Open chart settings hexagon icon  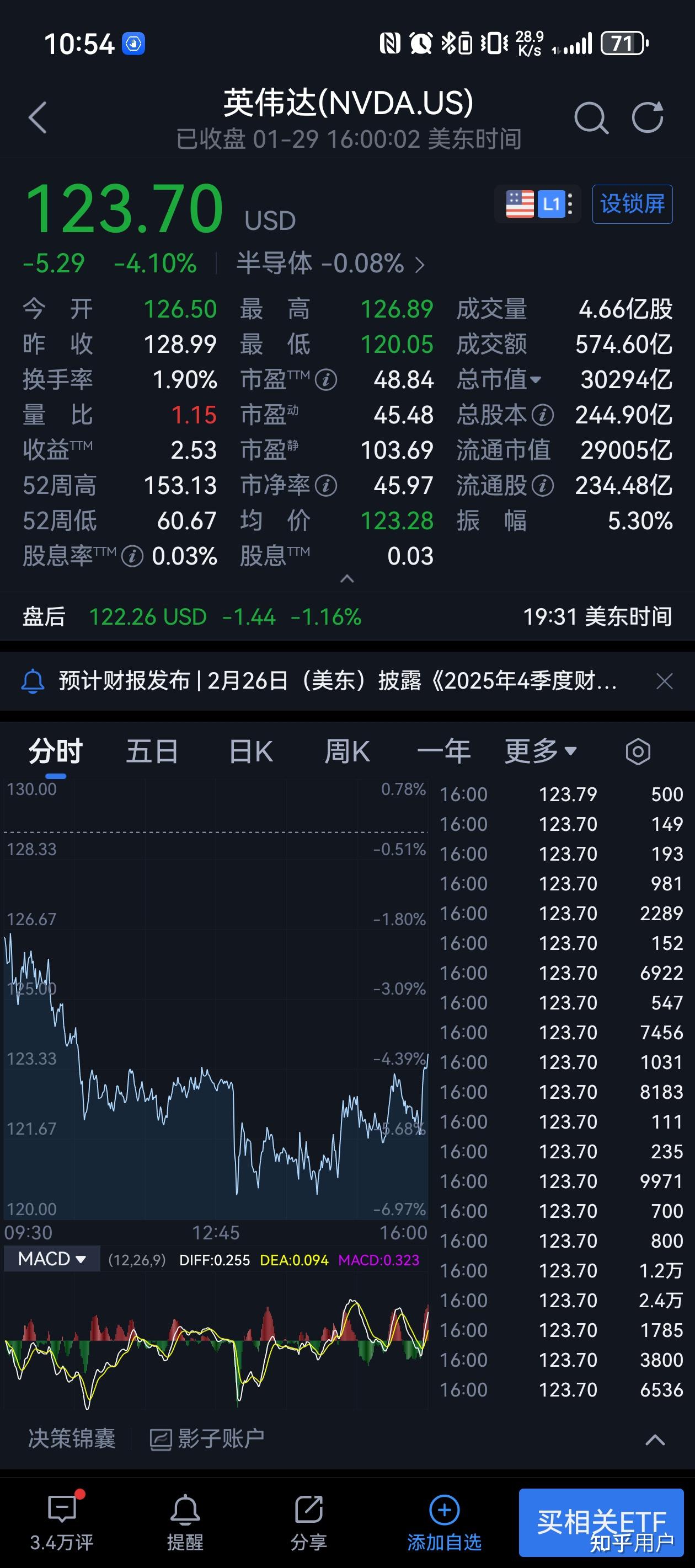tap(637, 751)
